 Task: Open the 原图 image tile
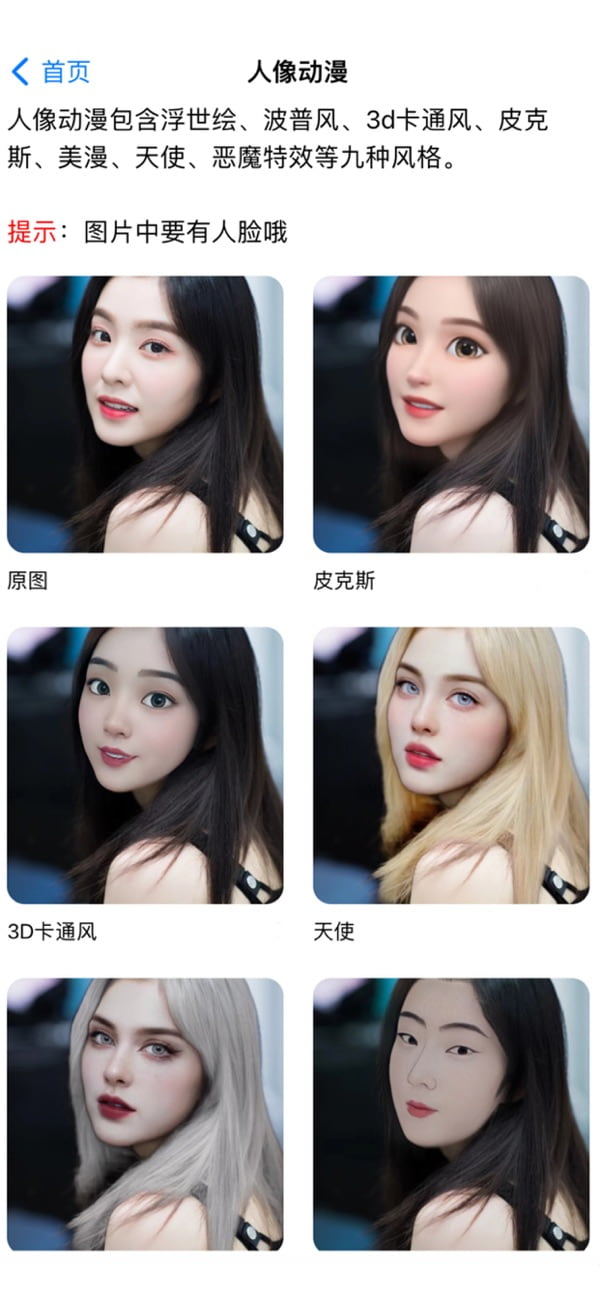click(145, 414)
